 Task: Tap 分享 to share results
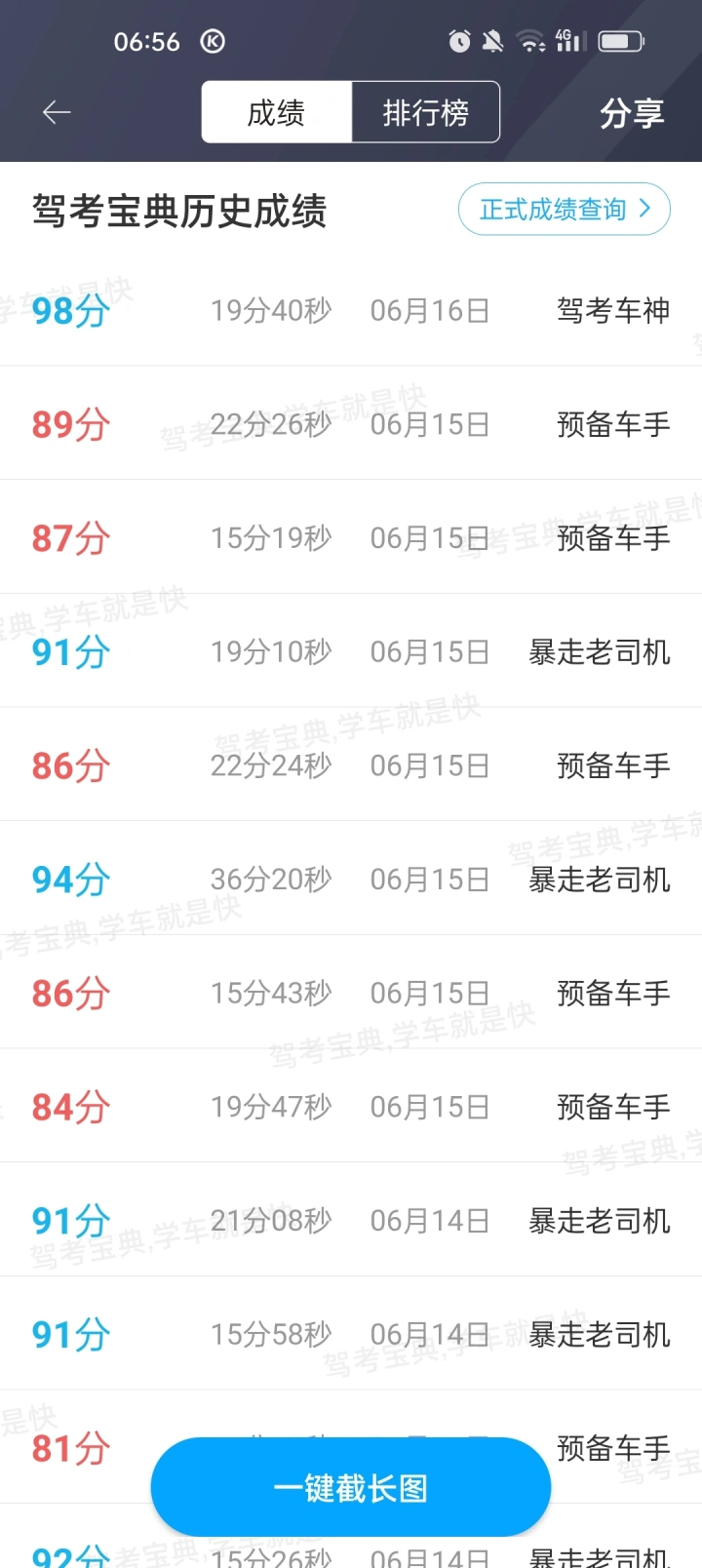point(632,113)
